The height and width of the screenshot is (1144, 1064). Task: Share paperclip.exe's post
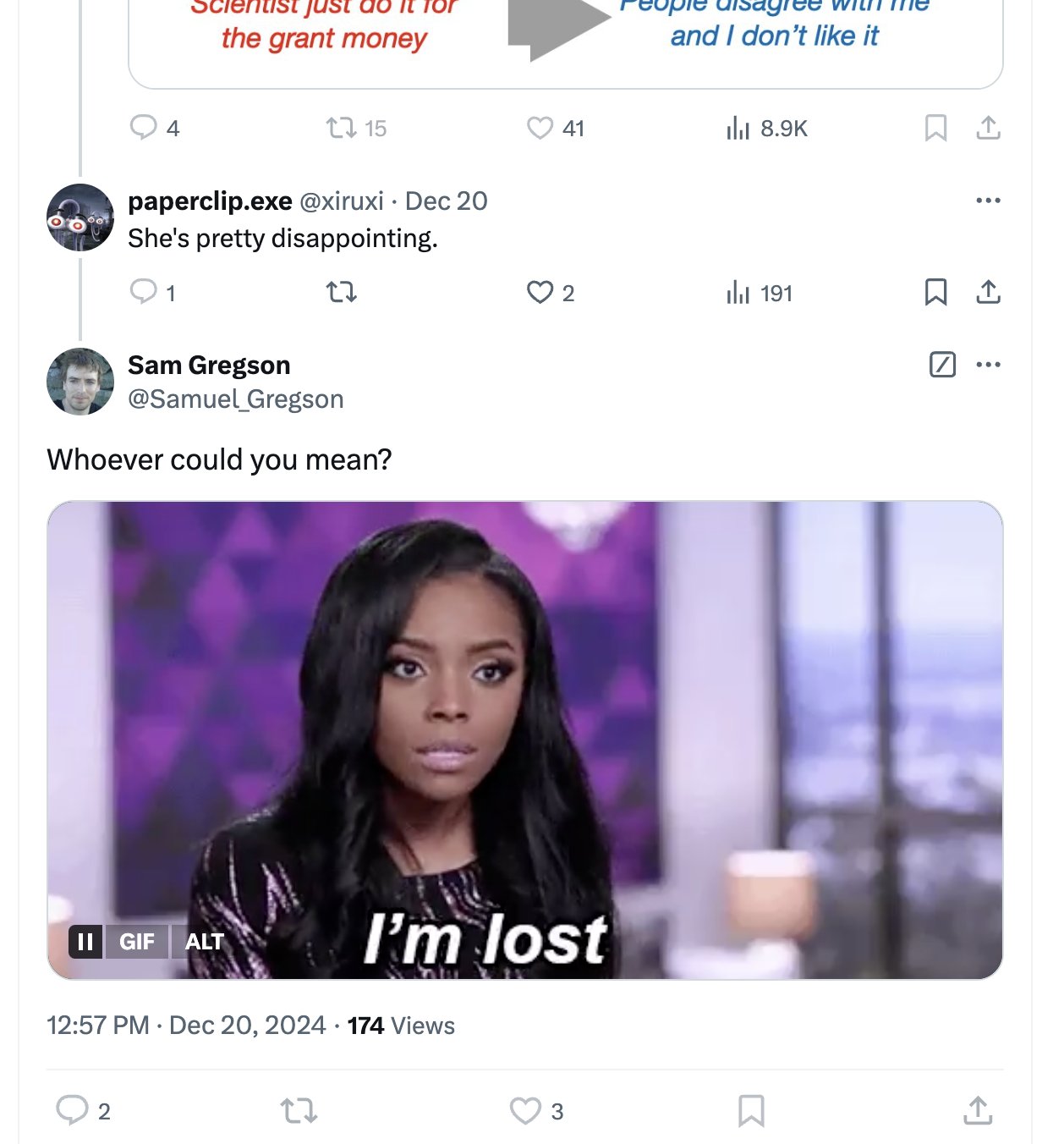988,292
